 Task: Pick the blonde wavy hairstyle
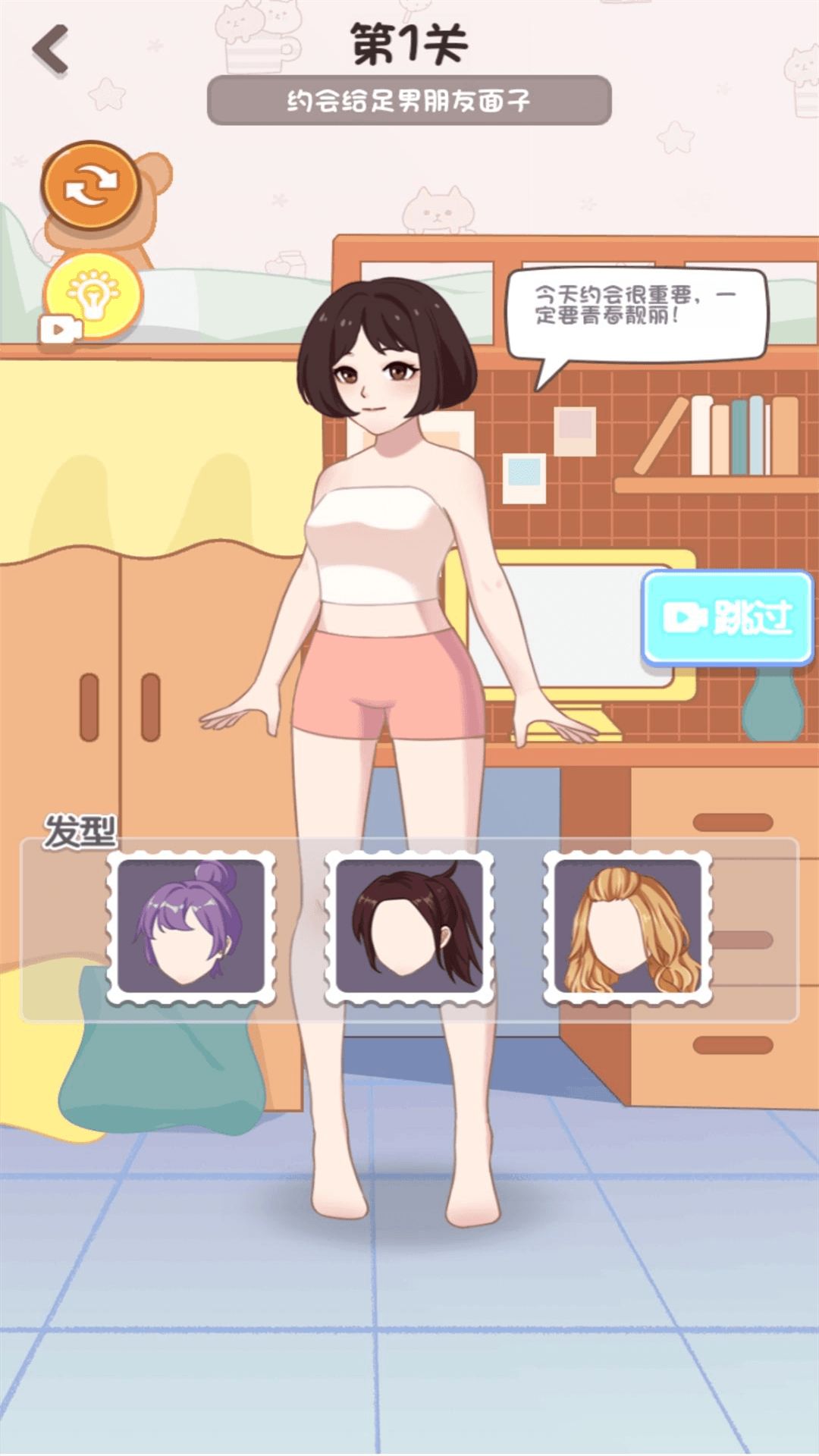(x=627, y=927)
